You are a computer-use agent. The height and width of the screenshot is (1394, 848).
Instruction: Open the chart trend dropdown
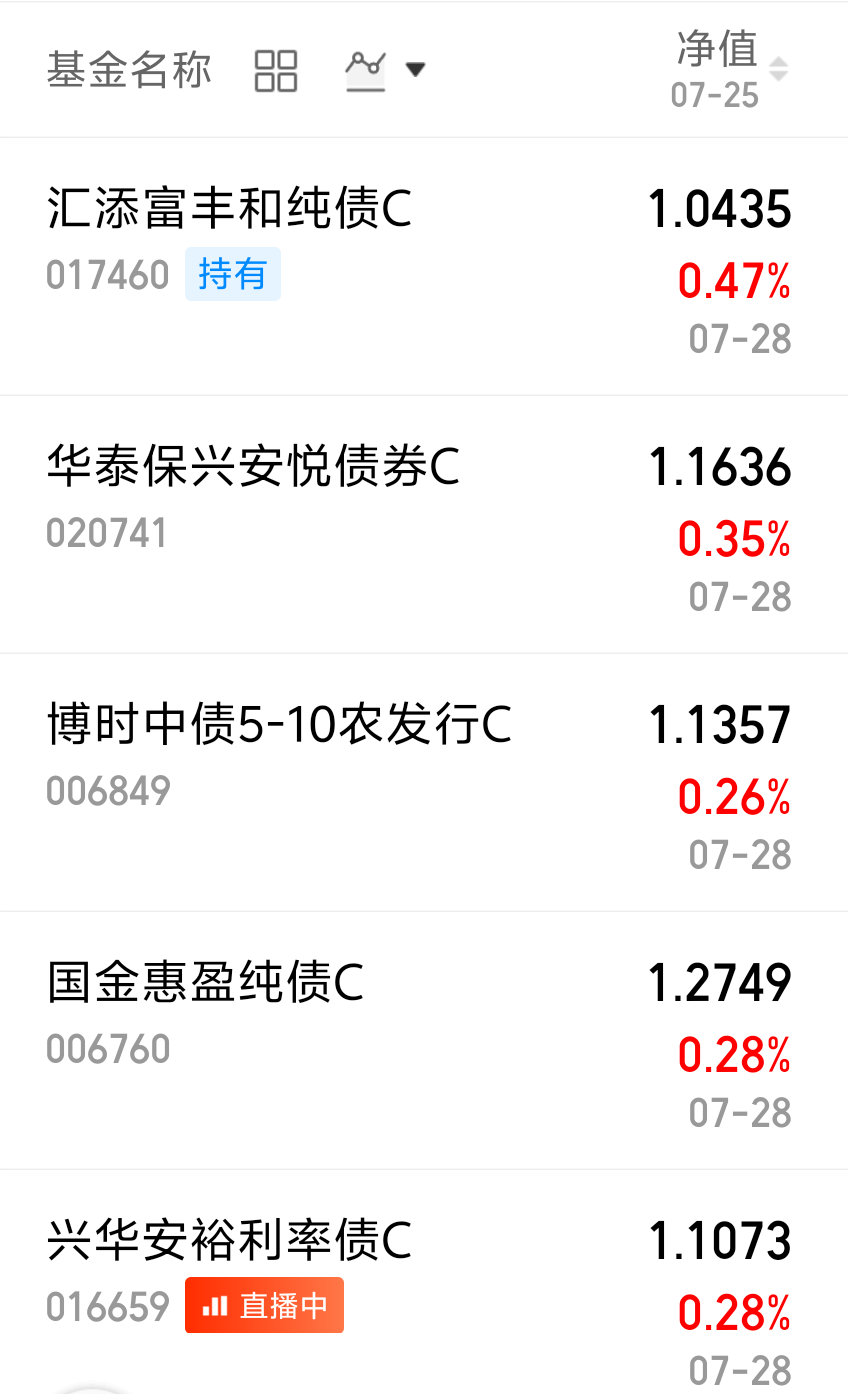pyautogui.click(x=386, y=70)
